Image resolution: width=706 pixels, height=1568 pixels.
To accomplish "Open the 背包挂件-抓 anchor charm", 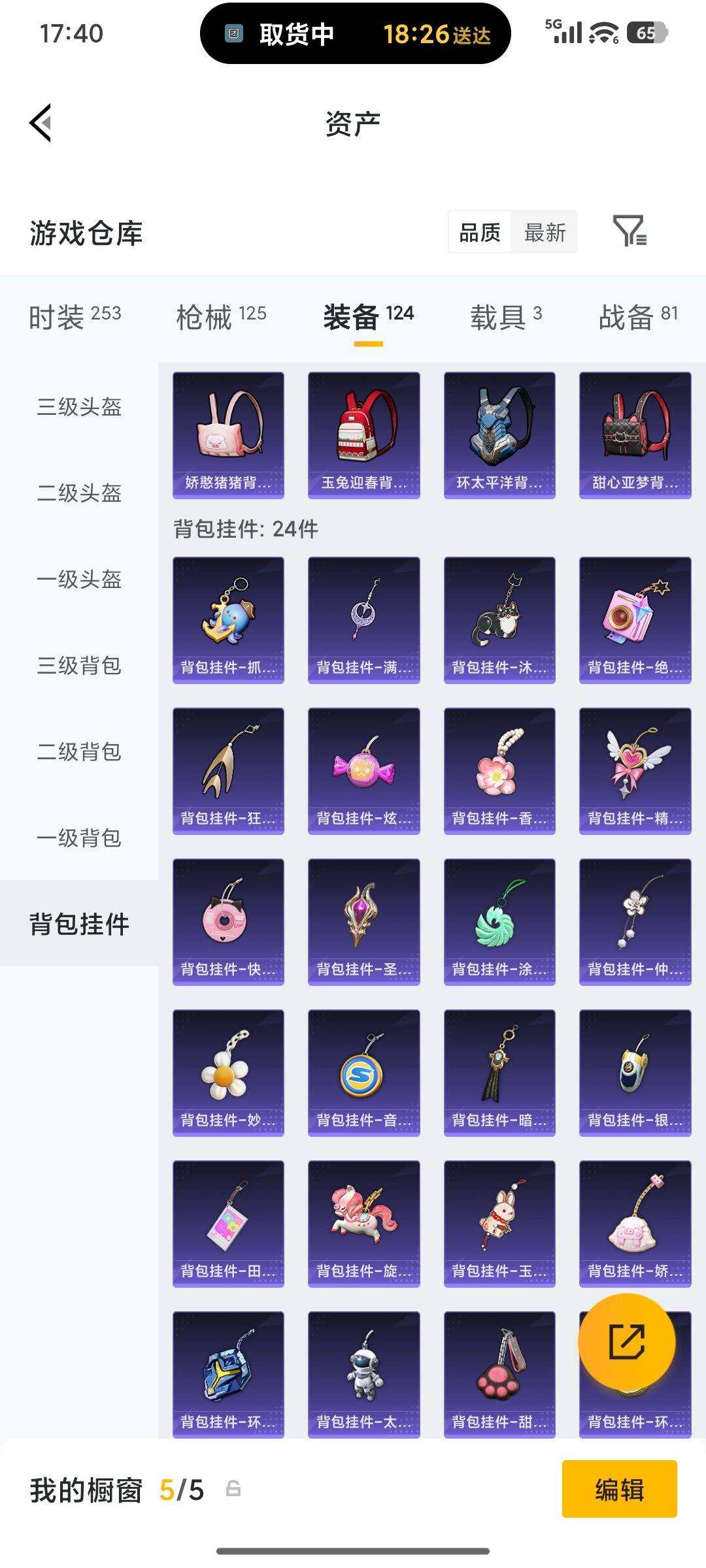I will 228,620.
